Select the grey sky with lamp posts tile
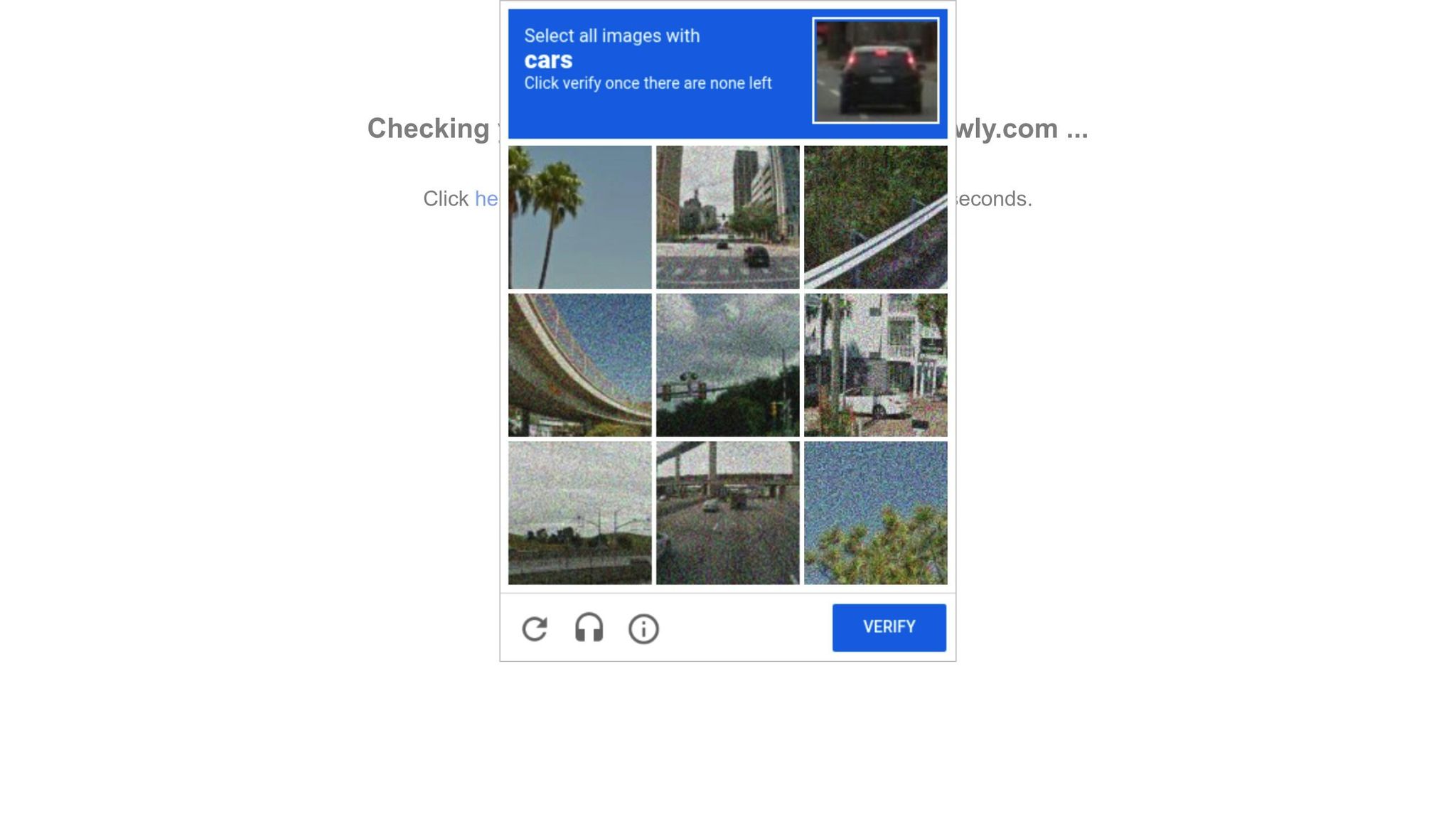The image size is (1456, 819). pos(579,513)
